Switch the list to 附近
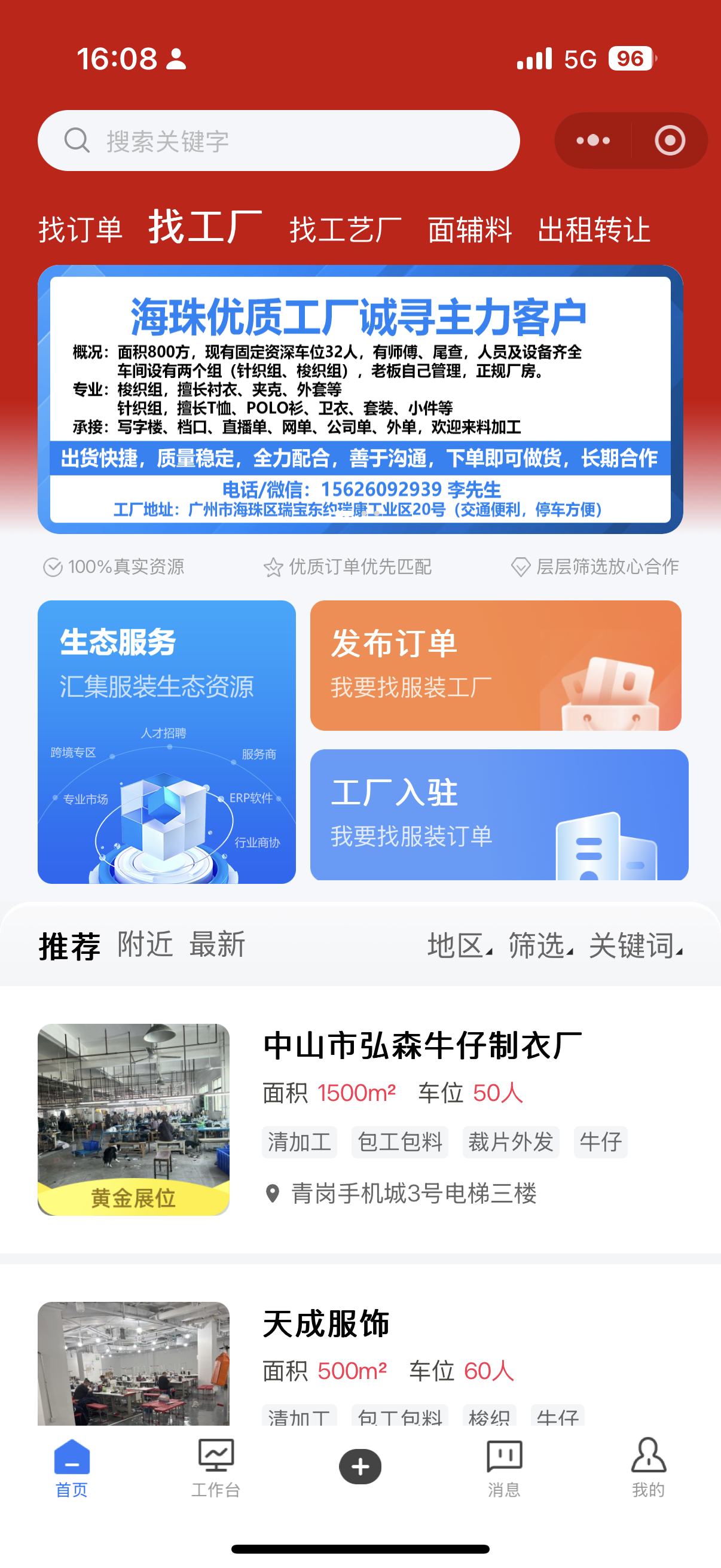 [145, 945]
